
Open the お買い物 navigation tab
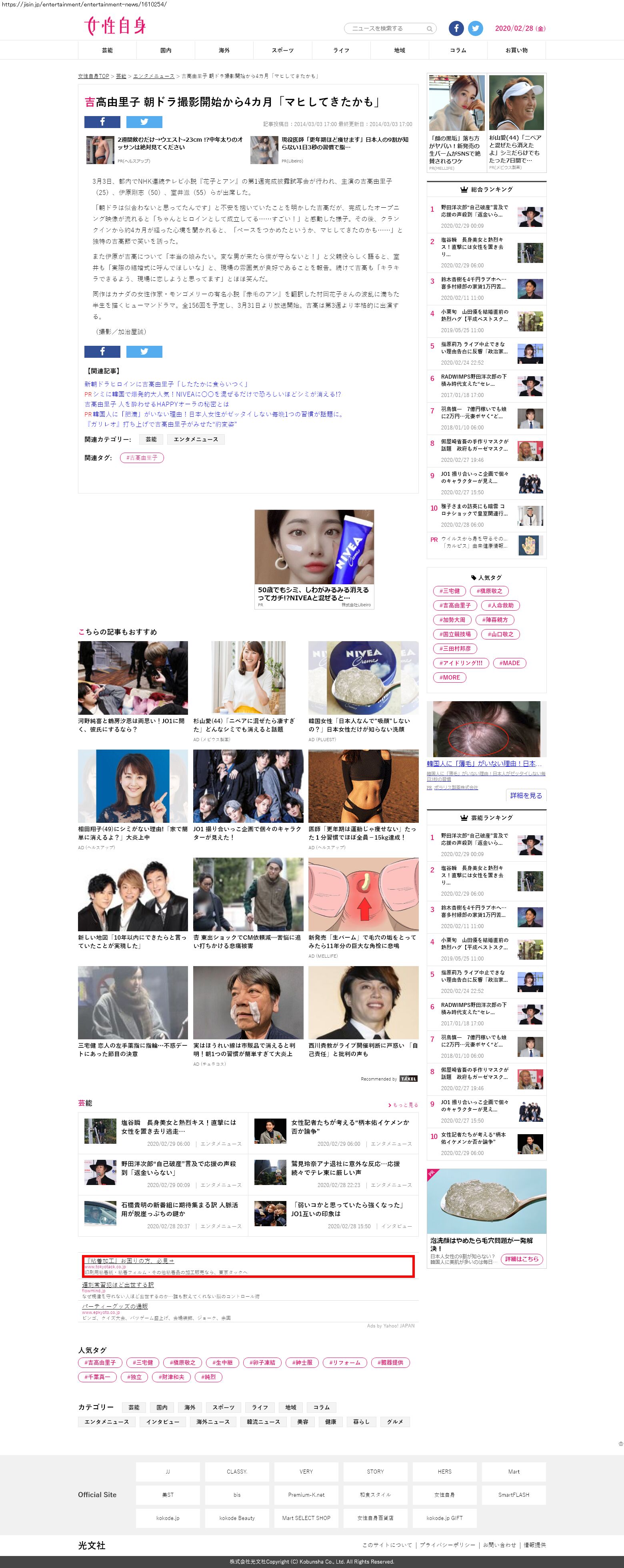(516, 50)
